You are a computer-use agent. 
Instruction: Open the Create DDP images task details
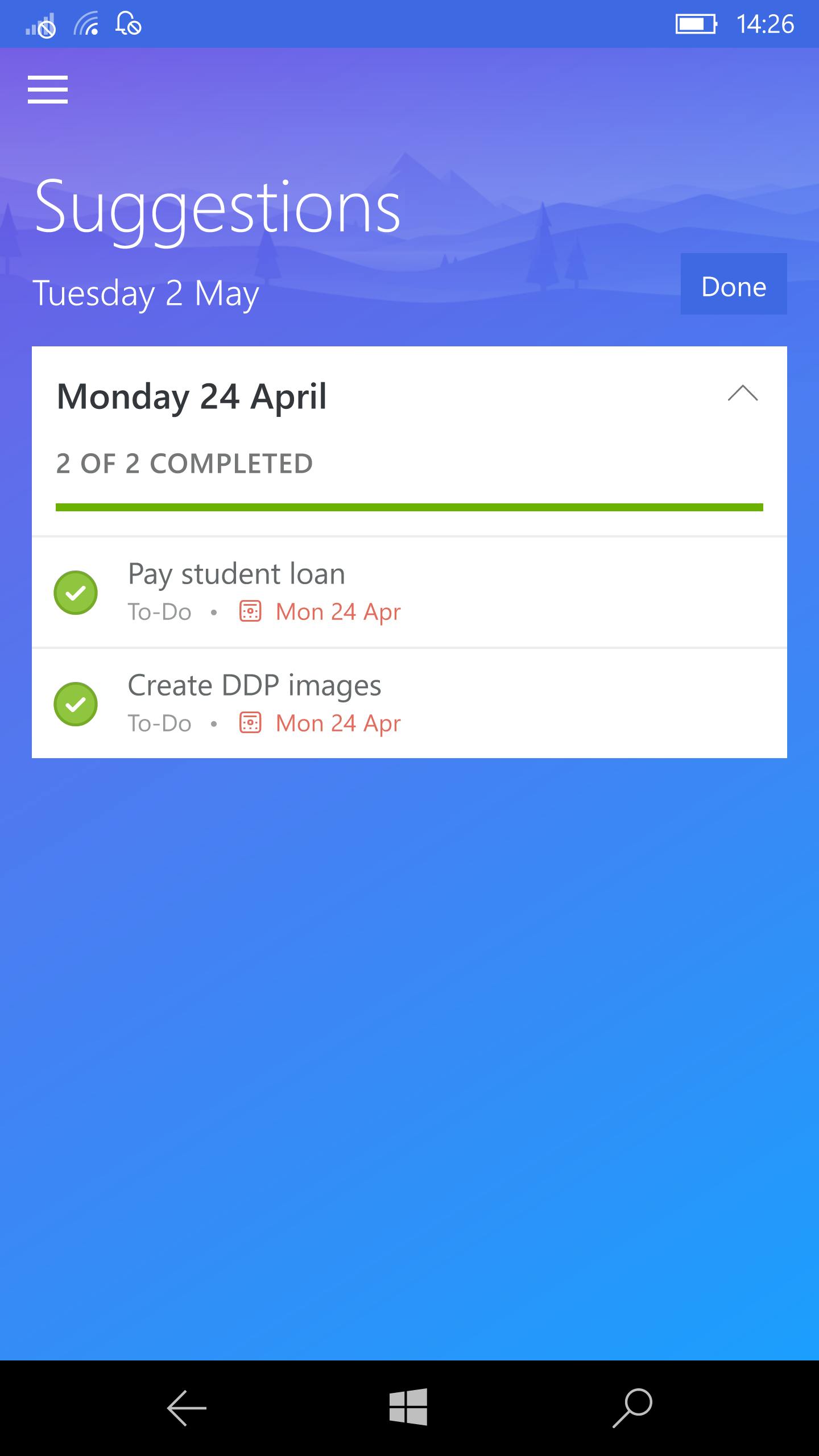pyautogui.click(x=398, y=703)
